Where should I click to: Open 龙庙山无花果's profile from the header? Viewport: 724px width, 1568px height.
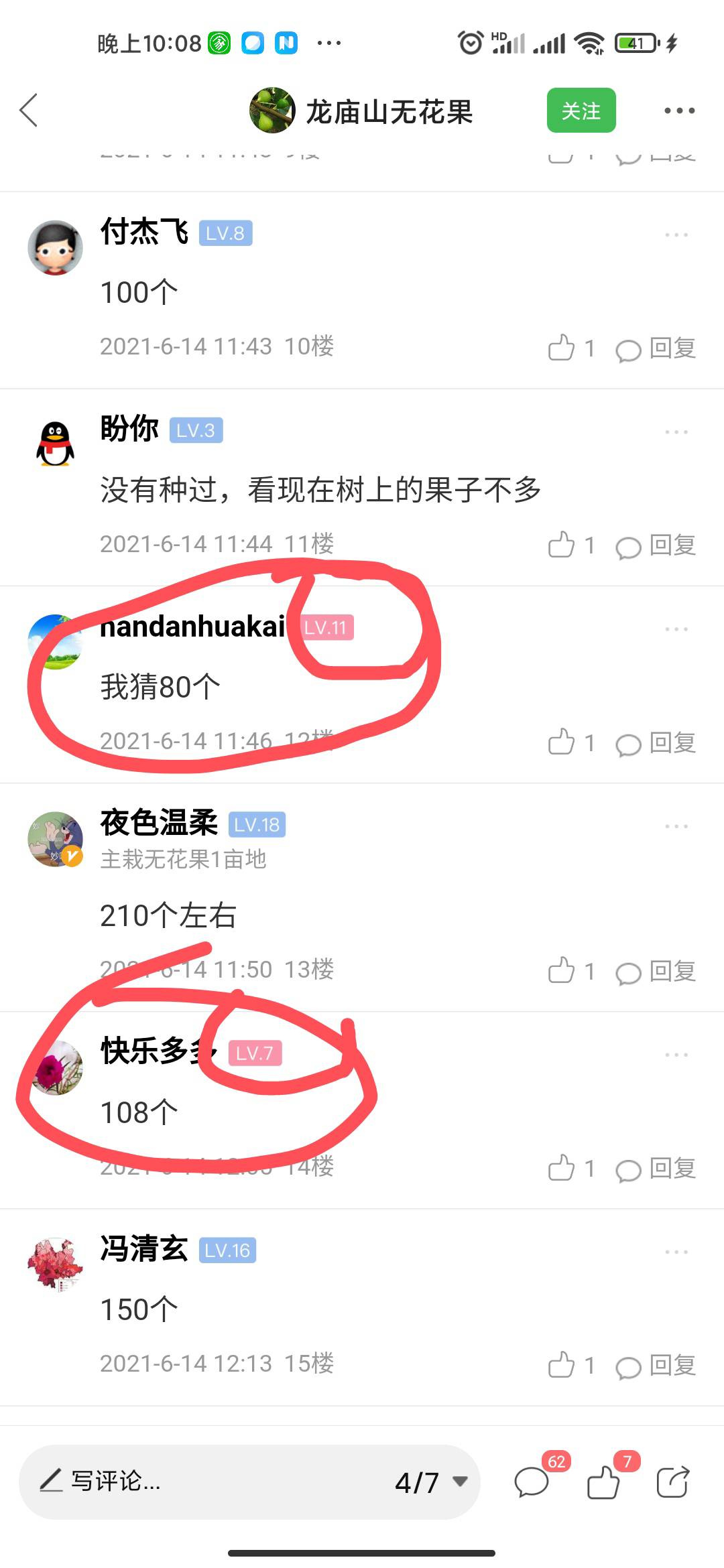coord(361,111)
